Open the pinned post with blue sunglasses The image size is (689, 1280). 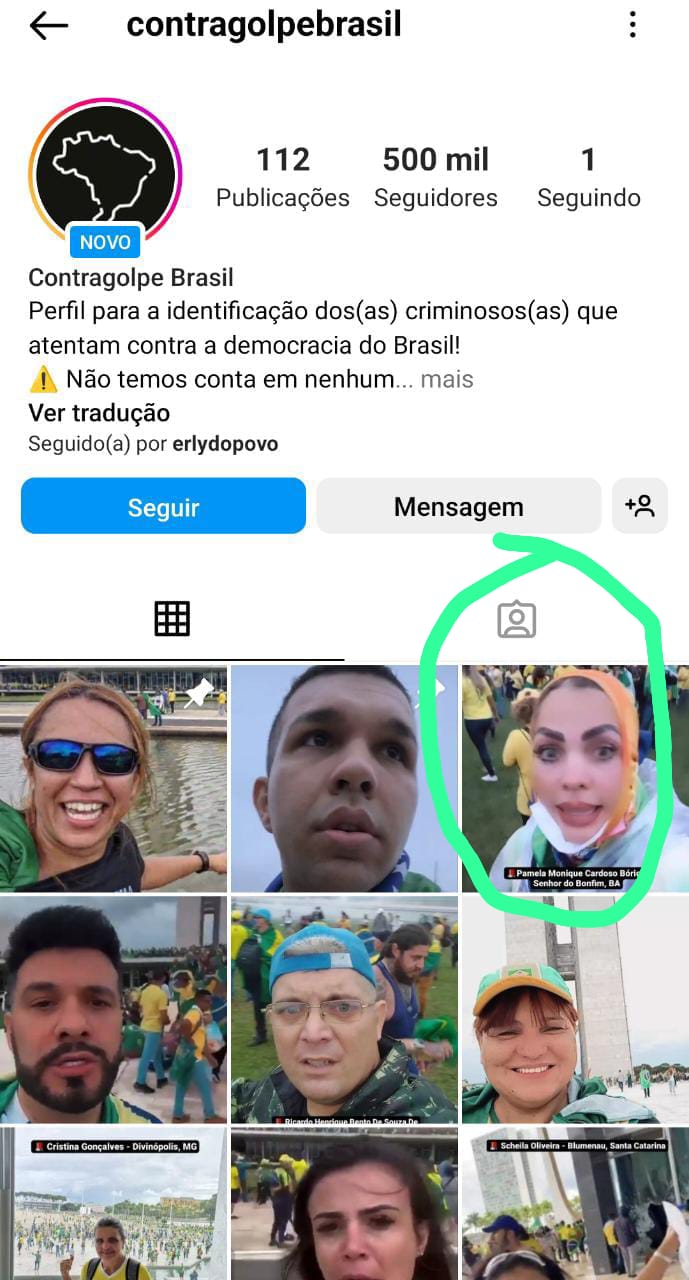click(113, 779)
